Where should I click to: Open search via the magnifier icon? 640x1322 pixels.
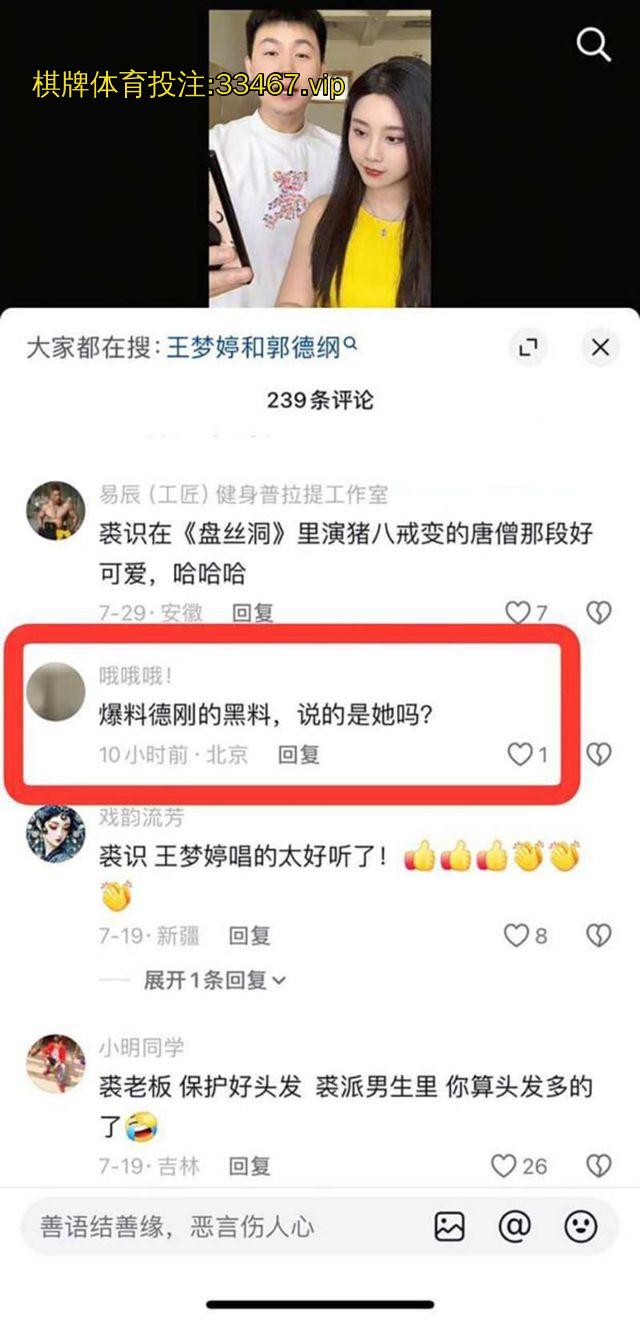click(x=594, y=45)
